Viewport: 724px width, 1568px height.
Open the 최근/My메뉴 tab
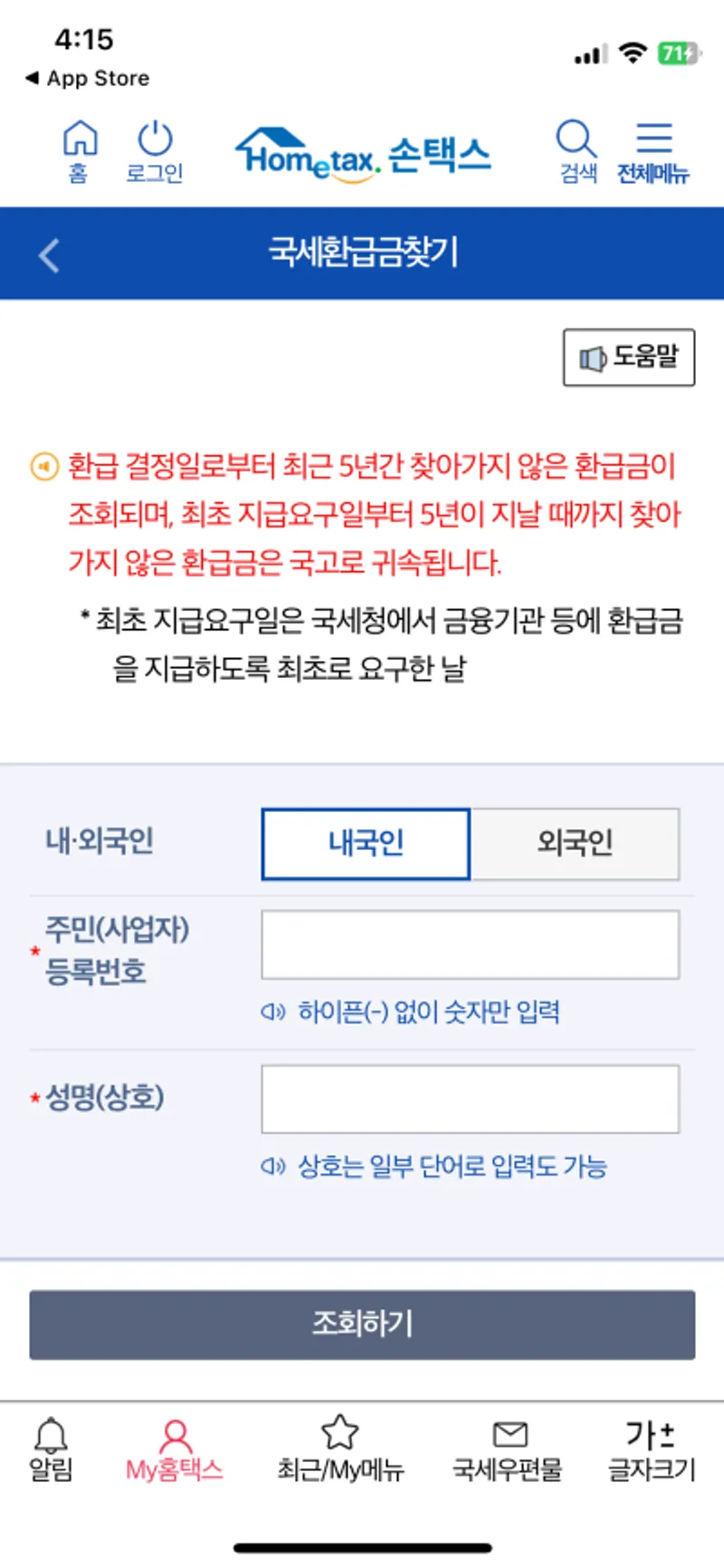coord(340,1449)
